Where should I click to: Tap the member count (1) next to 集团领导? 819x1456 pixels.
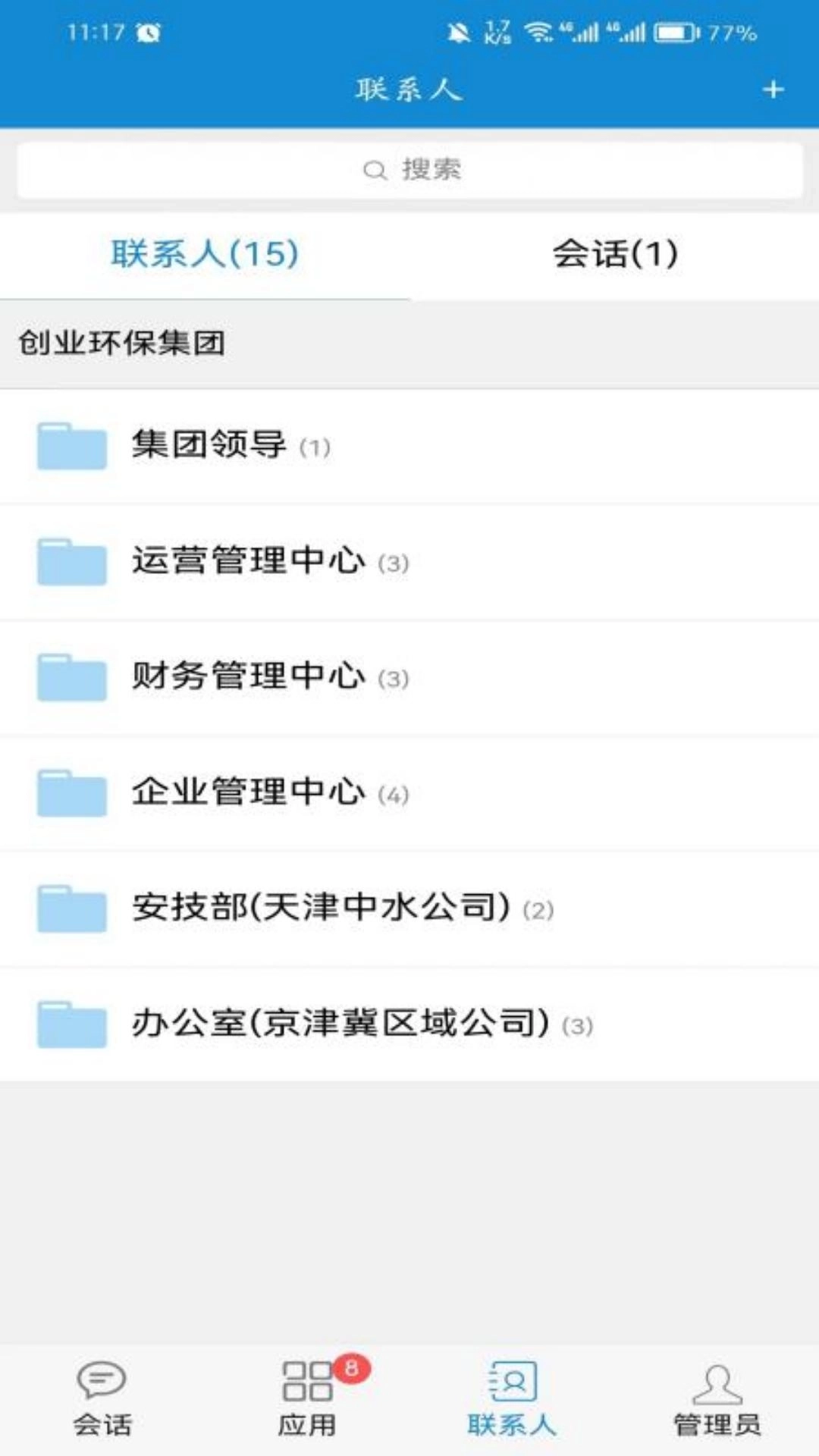click(x=317, y=447)
